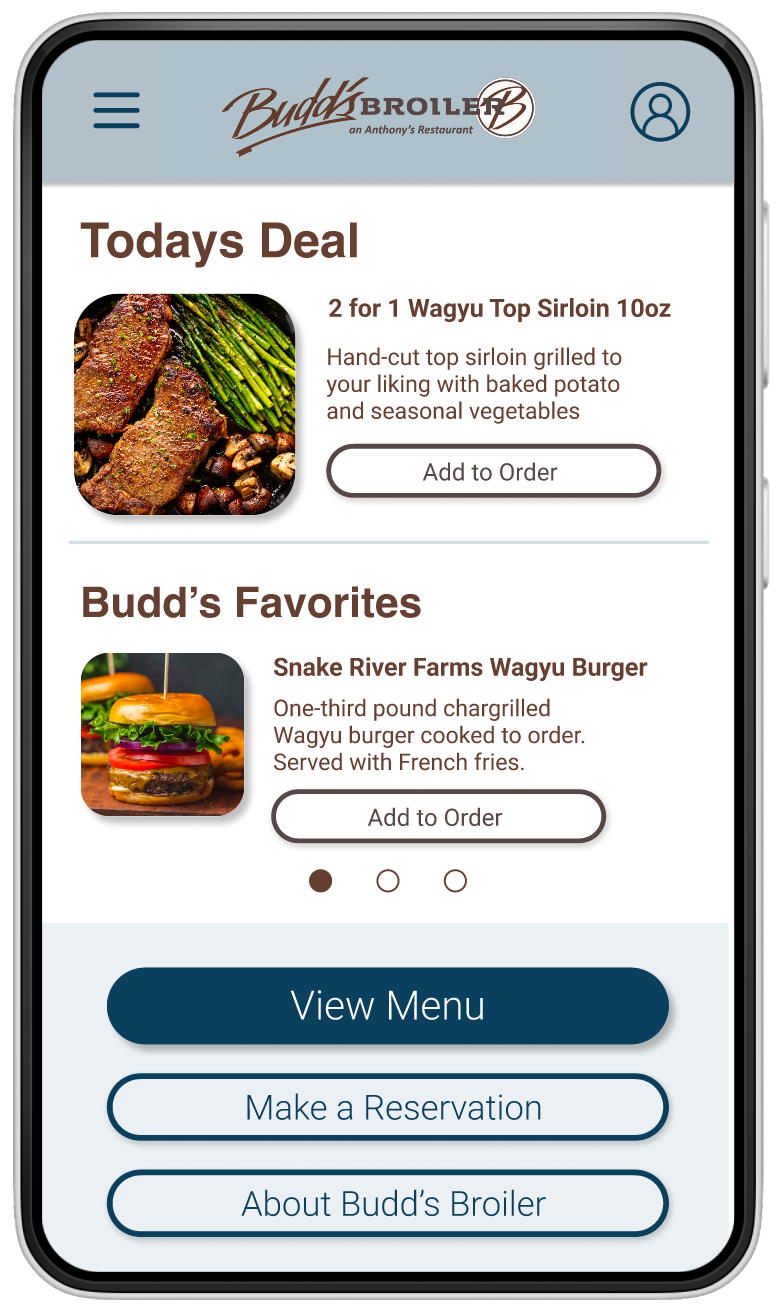781x1315 pixels.
Task: Add Snake River Farms Wagyu Burger to order
Action: (x=438, y=817)
